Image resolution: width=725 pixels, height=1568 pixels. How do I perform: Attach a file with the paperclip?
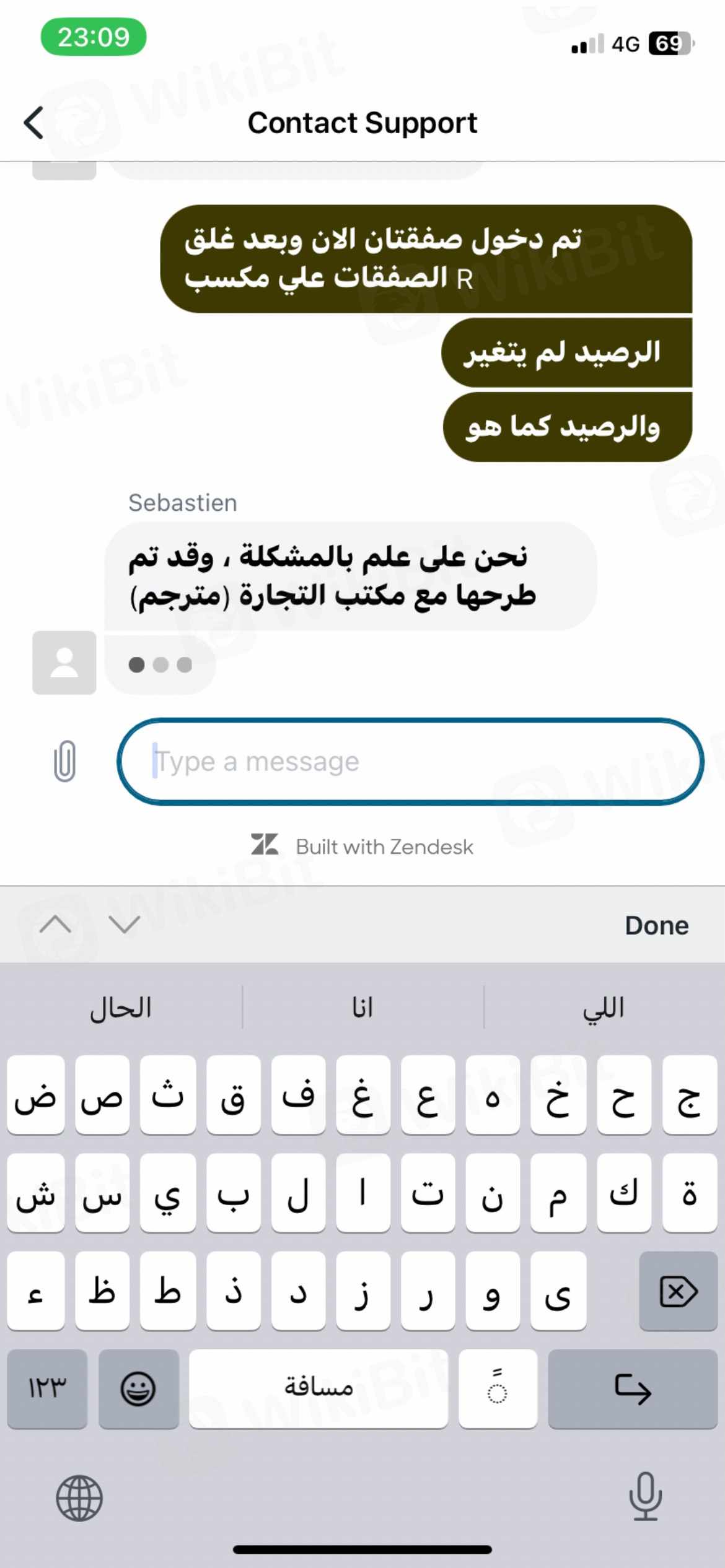click(x=65, y=761)
